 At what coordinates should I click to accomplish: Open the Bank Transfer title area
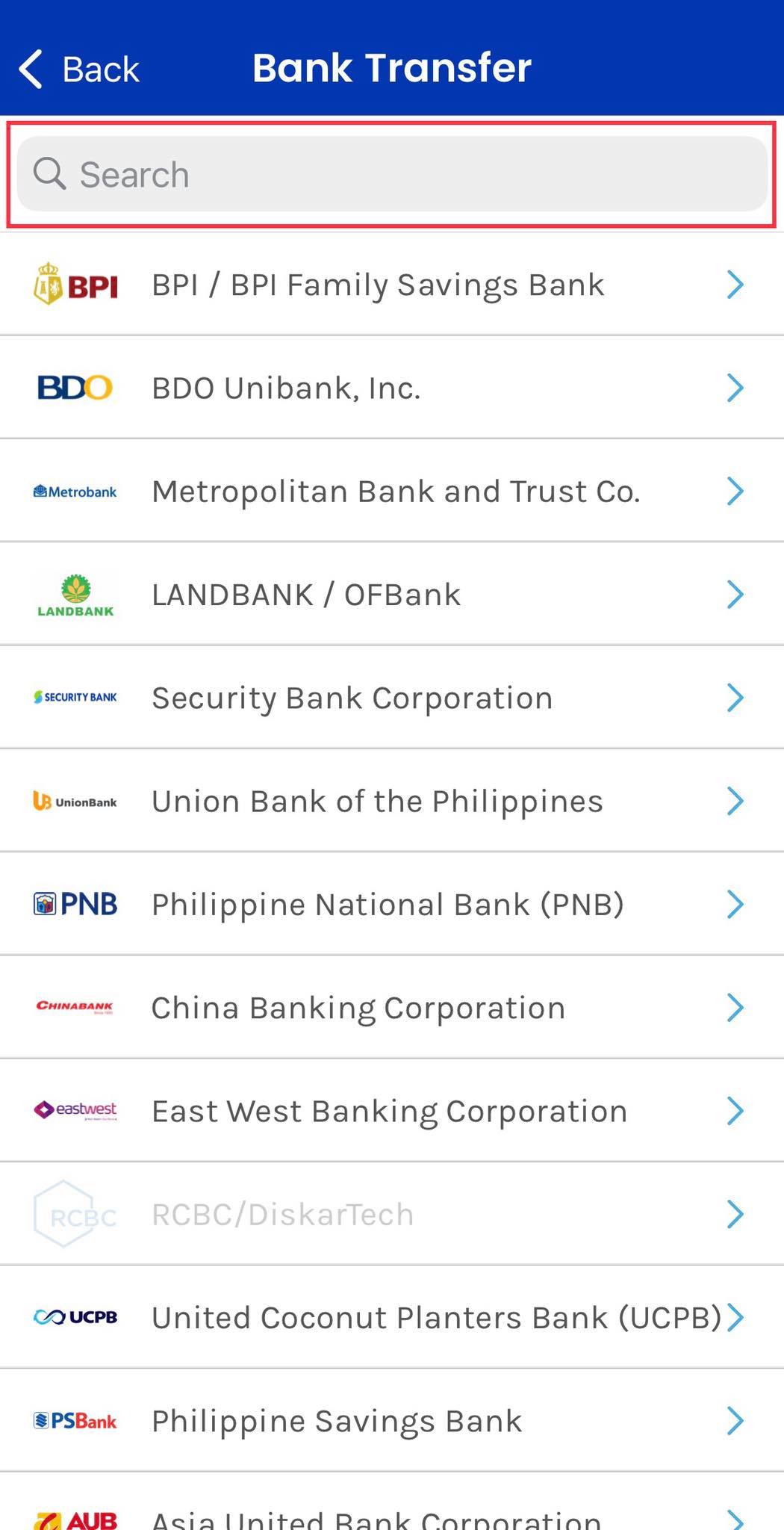pyautogui.click(x=392, y=67)
